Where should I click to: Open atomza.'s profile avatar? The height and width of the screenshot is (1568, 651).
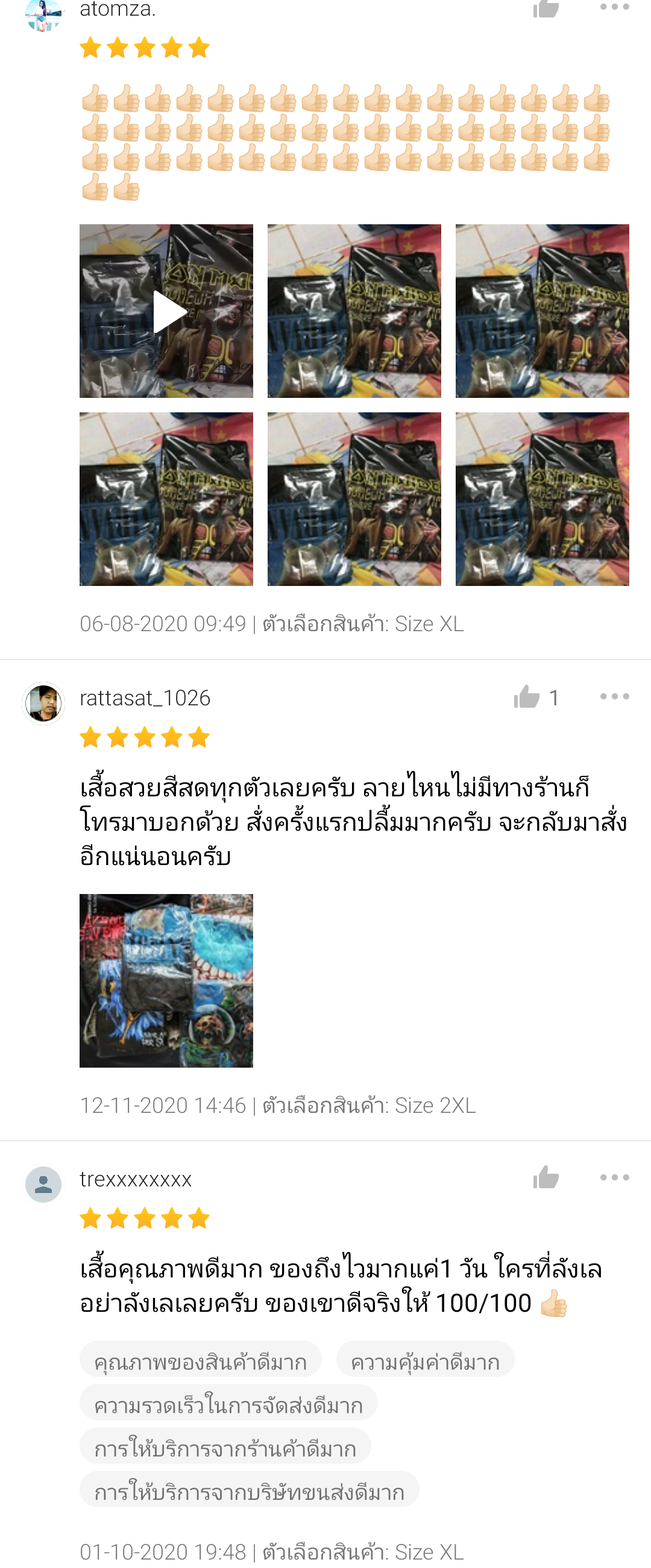click(x=43, y=14)
